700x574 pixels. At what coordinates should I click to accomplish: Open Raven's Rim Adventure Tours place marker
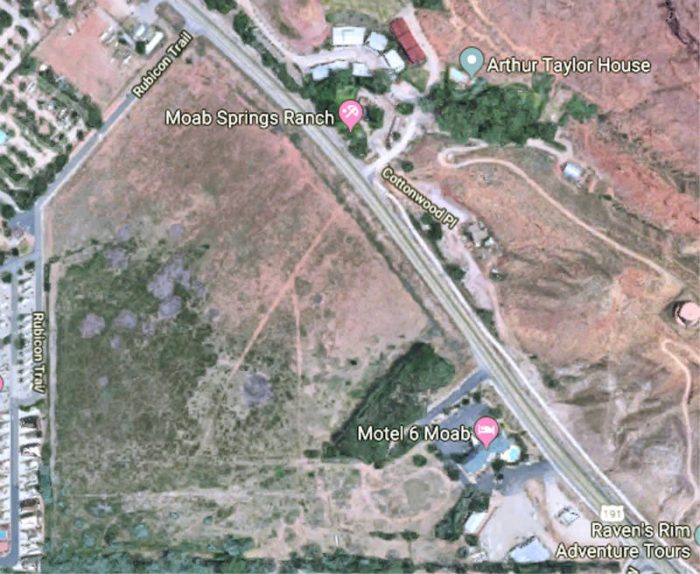(696, 537)
